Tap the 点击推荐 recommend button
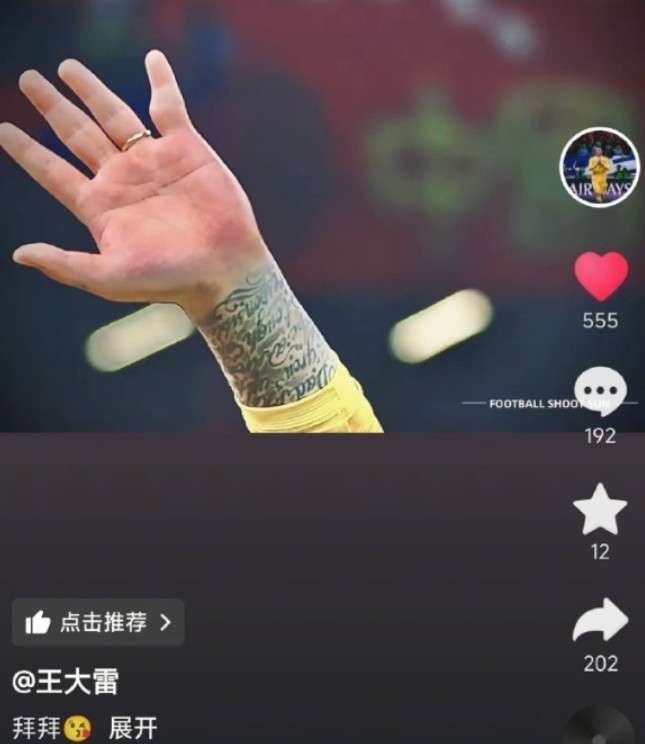This screenshot has width=645, height=744. [x=98, y=622]
